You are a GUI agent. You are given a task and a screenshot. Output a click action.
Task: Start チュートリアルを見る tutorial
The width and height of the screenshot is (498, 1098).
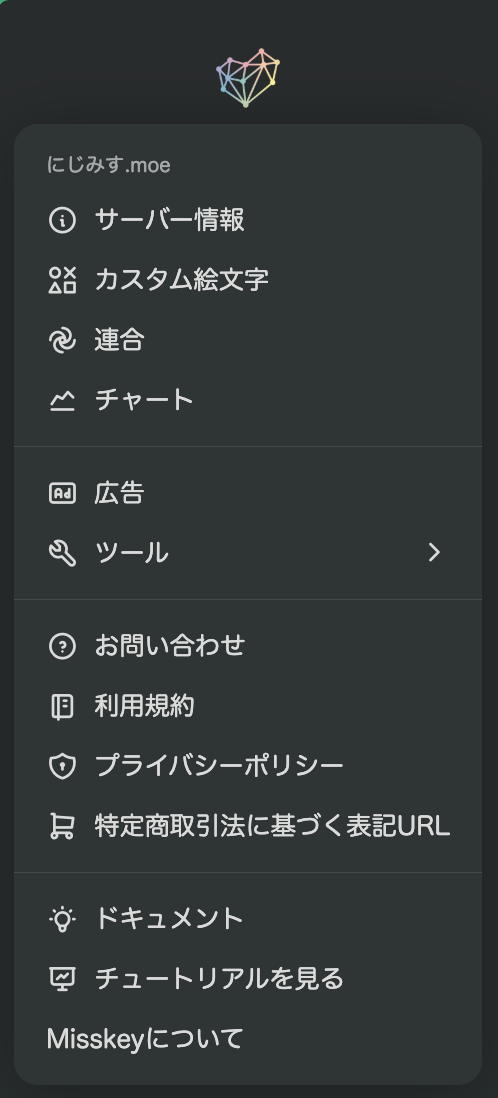(x=248, y=979)
